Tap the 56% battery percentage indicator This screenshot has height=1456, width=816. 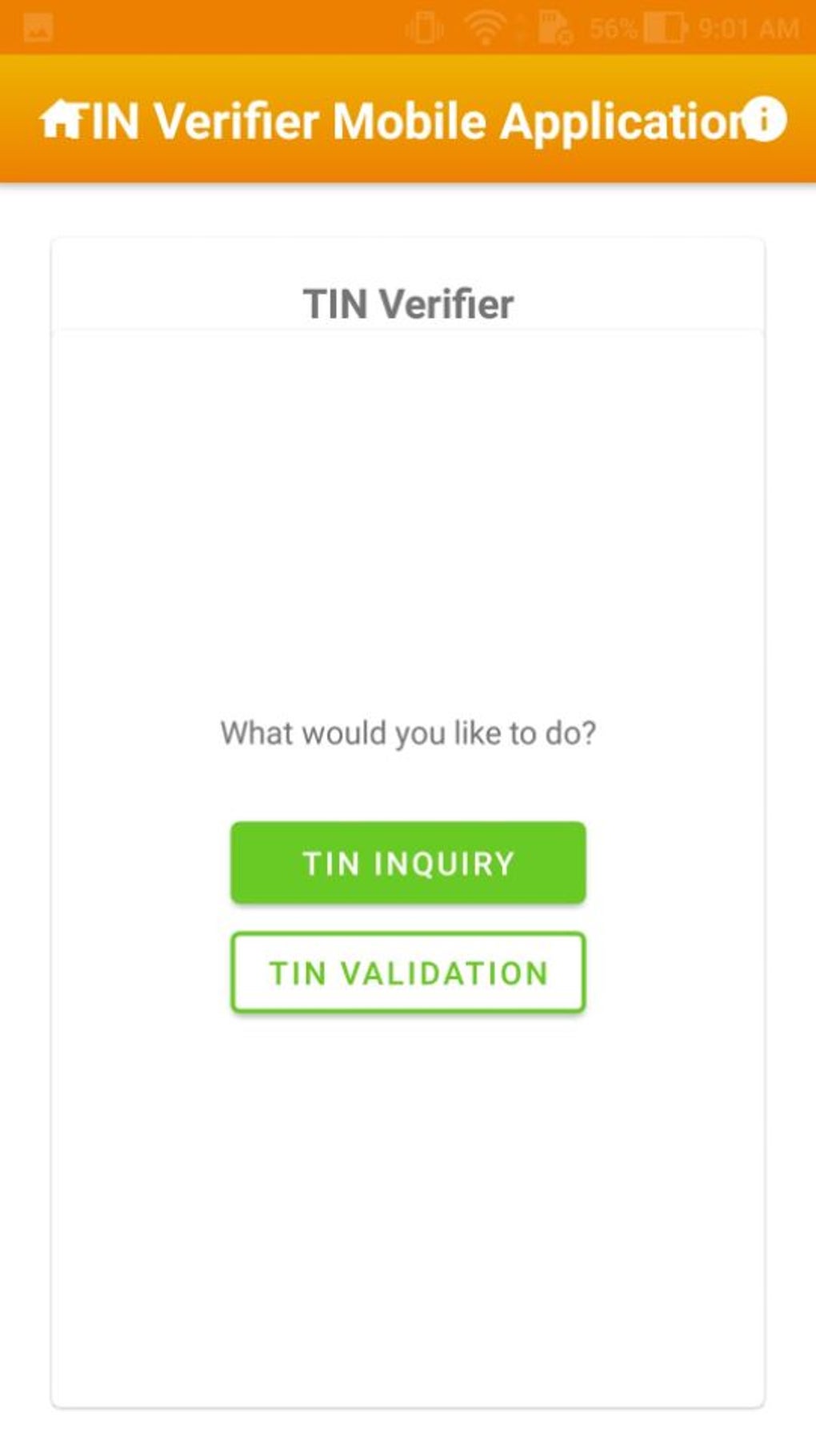[615, 25]
